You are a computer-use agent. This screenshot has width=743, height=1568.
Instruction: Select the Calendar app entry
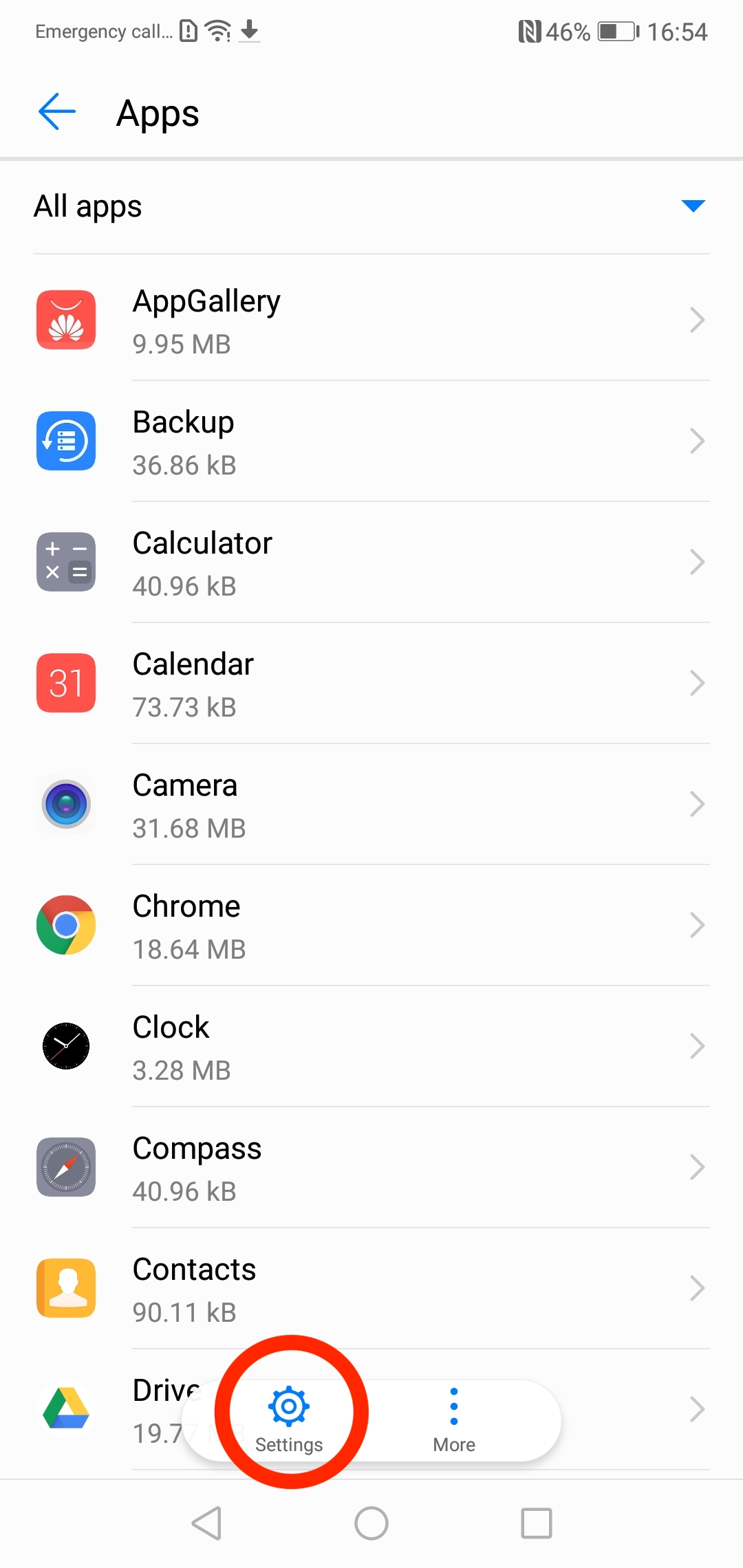point(371,684)
